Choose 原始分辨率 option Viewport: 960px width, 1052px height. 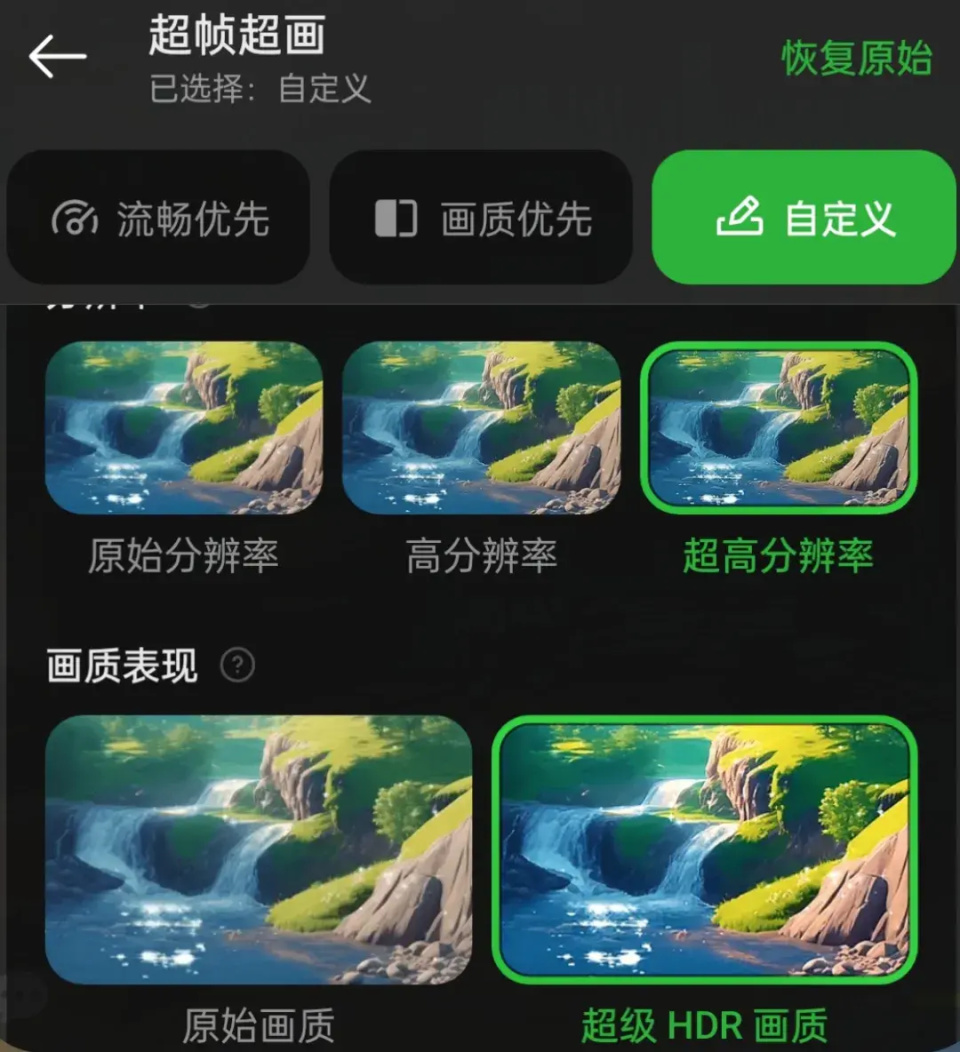click(183, 428)
